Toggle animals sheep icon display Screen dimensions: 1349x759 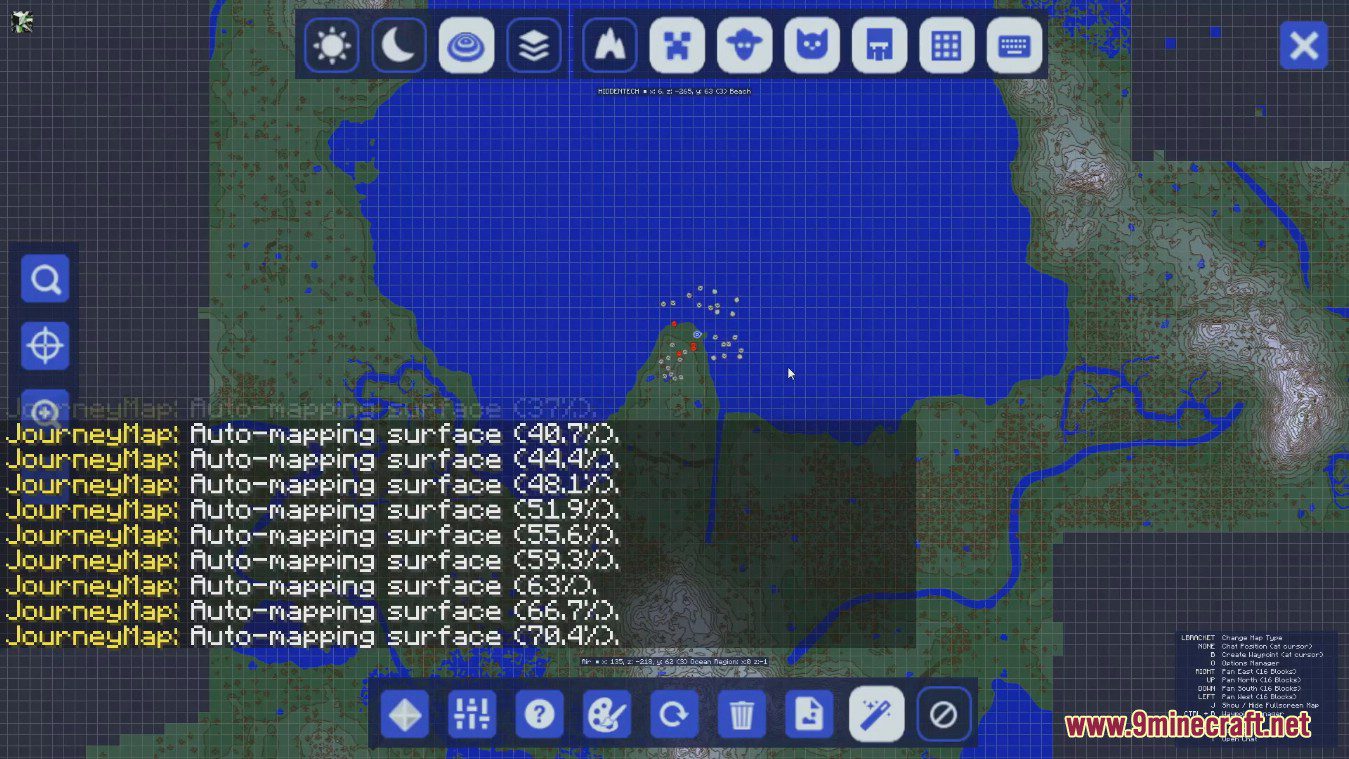tap(744, 46)
